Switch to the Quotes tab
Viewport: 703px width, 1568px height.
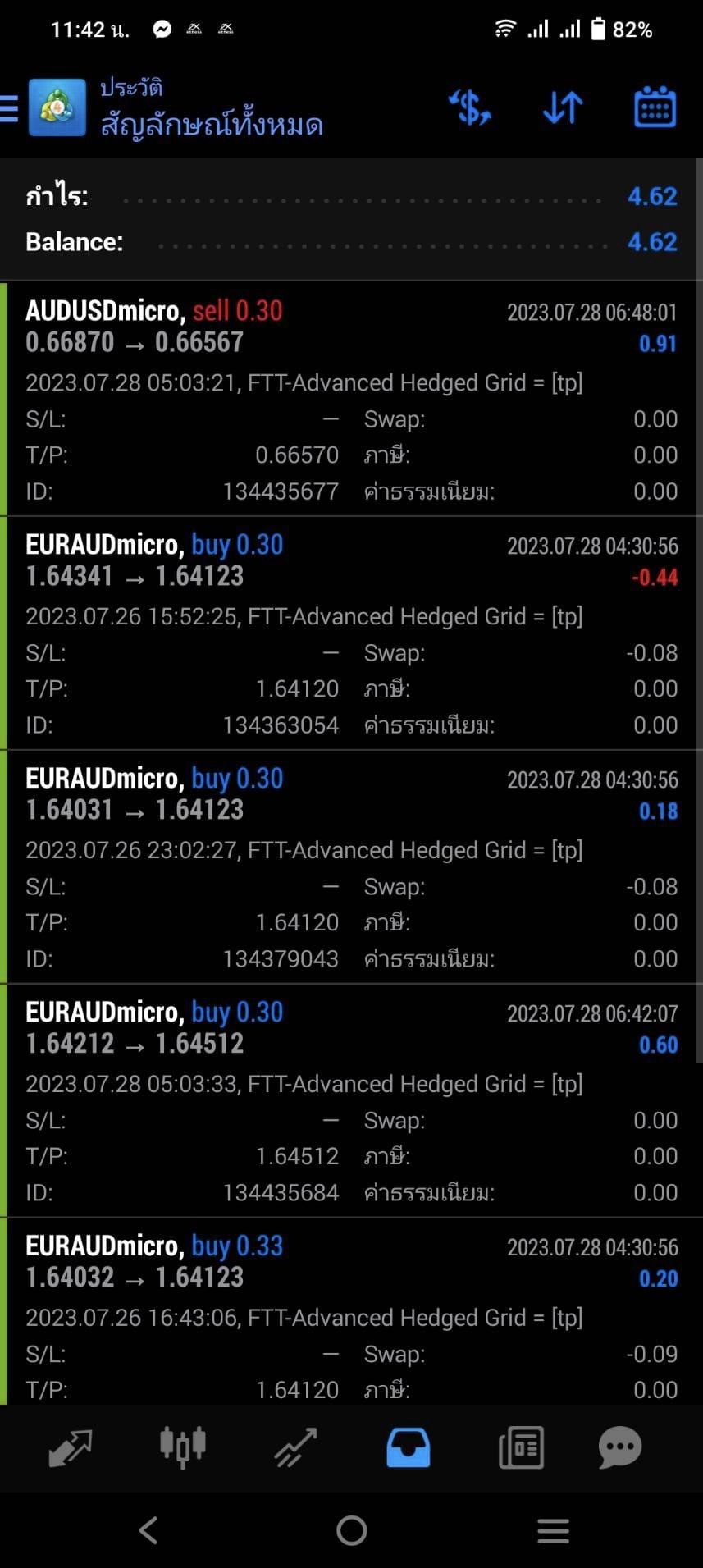click(71, 1448)
